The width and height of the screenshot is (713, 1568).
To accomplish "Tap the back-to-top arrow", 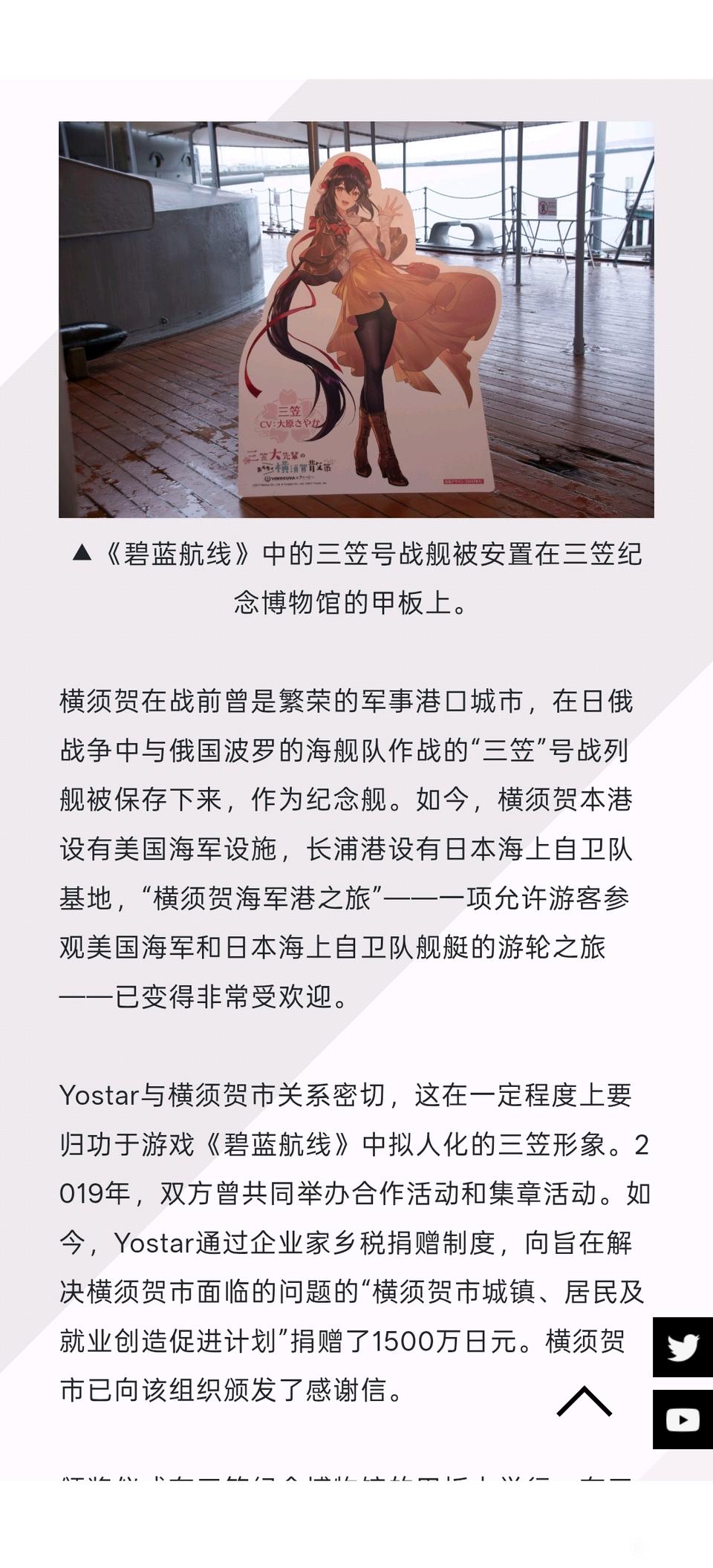I will pos(585,1401).
